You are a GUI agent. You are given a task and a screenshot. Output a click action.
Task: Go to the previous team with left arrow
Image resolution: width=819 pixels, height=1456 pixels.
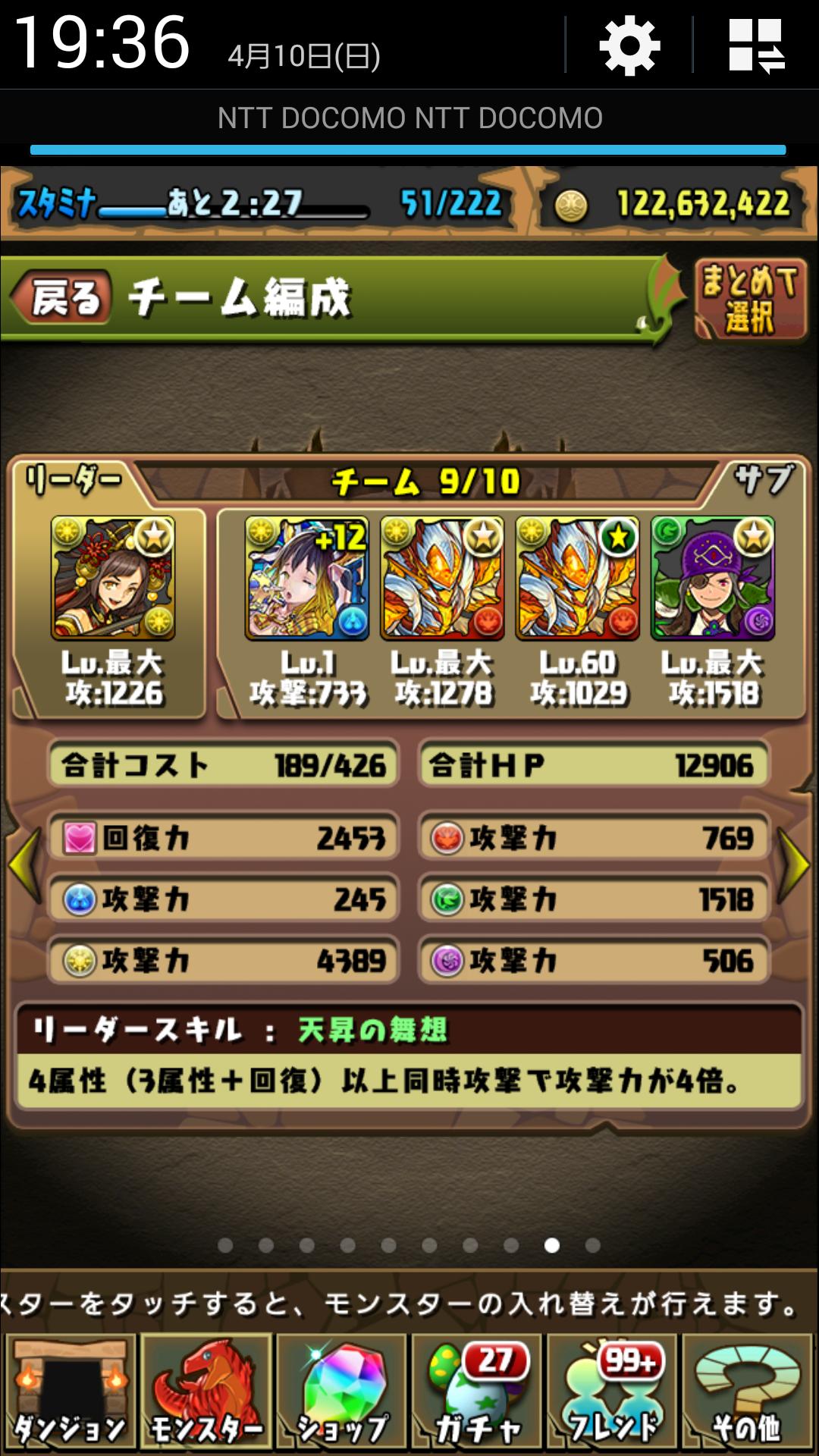pos(24,864)
